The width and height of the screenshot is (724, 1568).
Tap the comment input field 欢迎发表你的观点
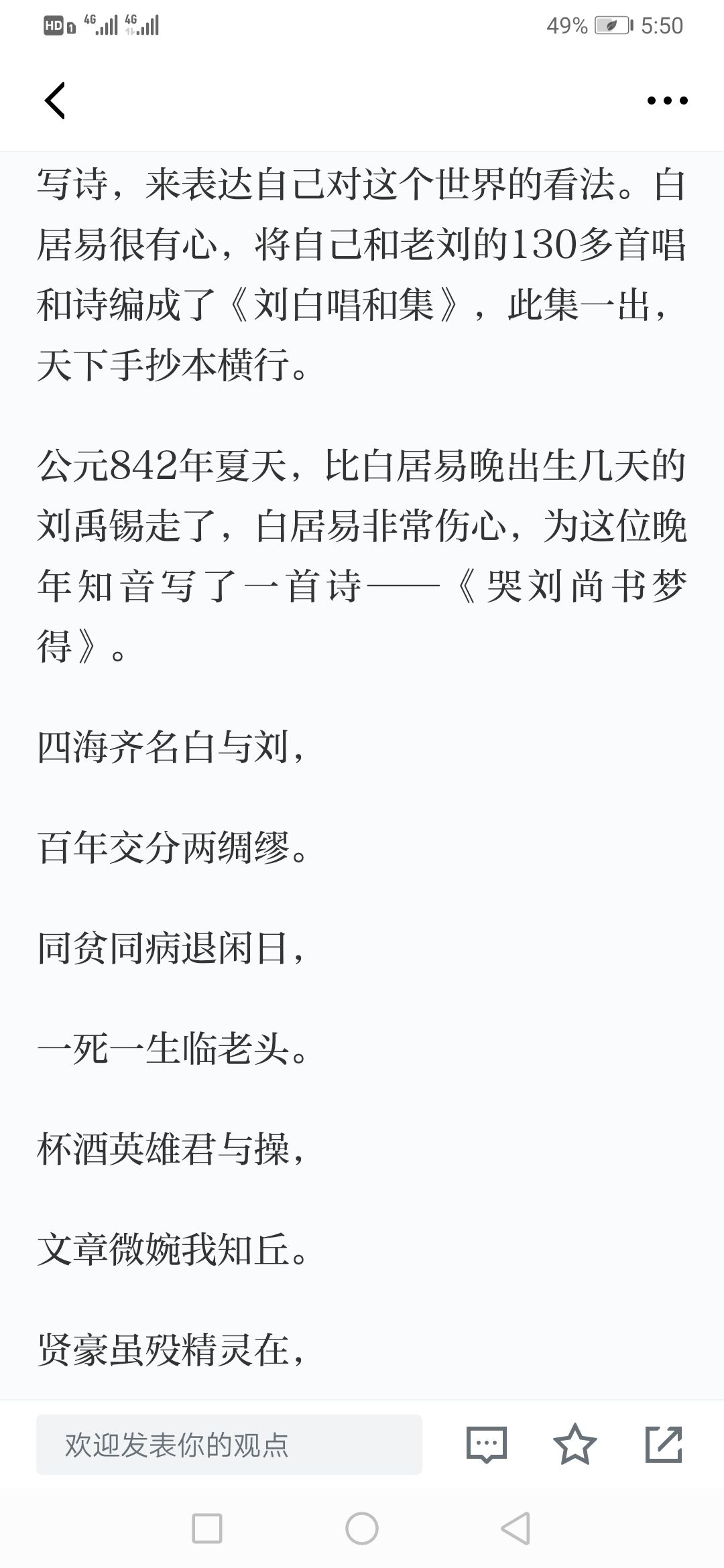229,1445
